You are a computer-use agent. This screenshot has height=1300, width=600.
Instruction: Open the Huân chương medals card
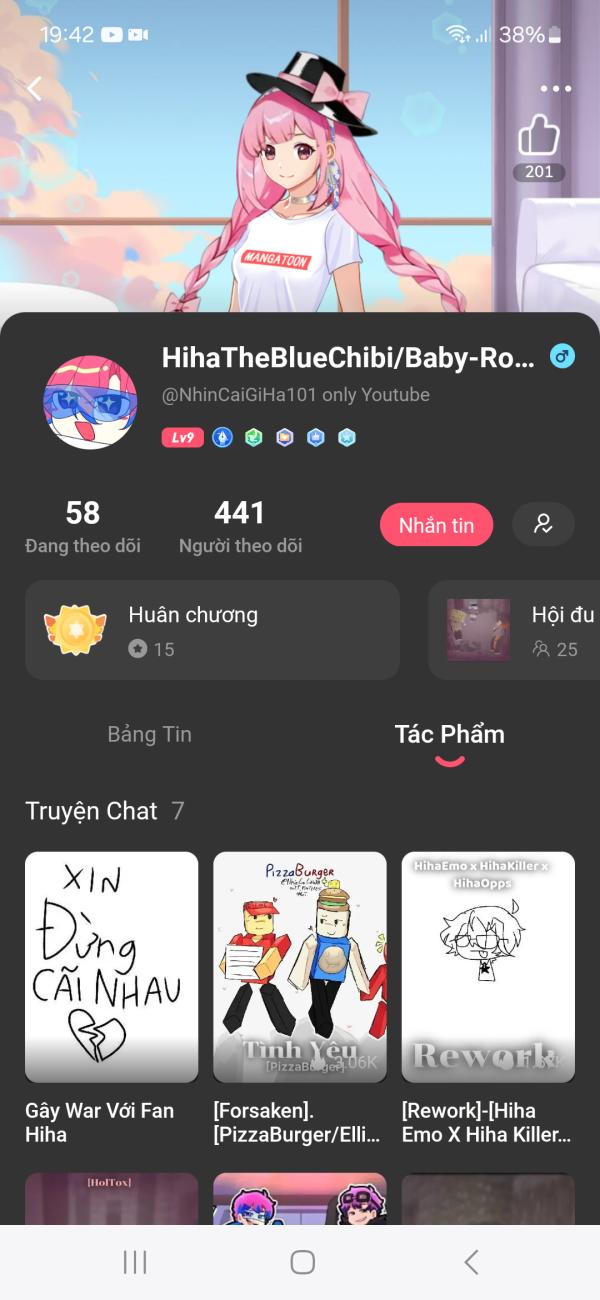212,630
